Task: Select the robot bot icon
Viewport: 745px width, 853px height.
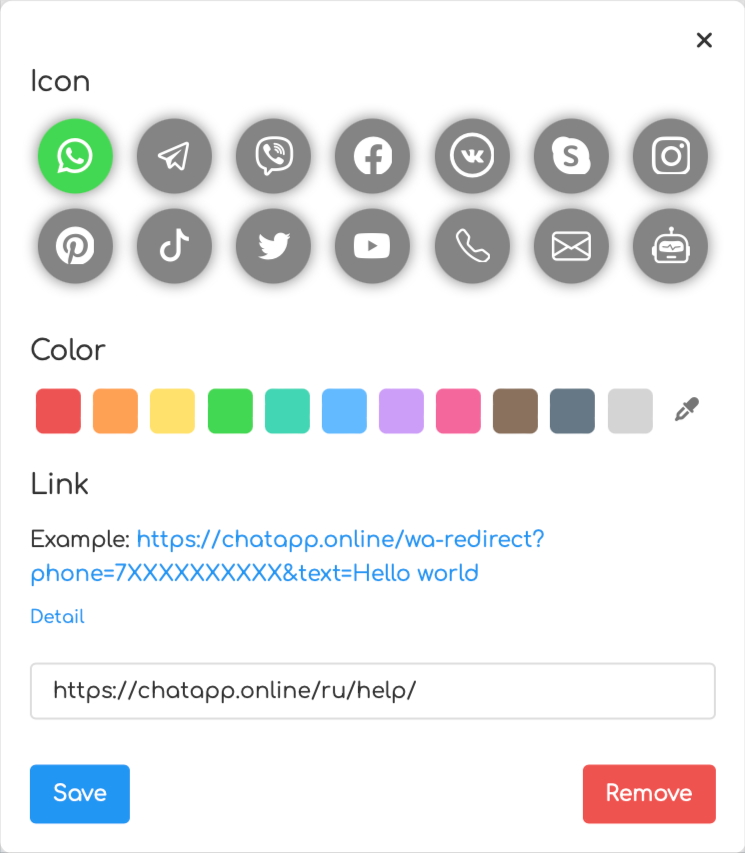Action: coord(670,245)
